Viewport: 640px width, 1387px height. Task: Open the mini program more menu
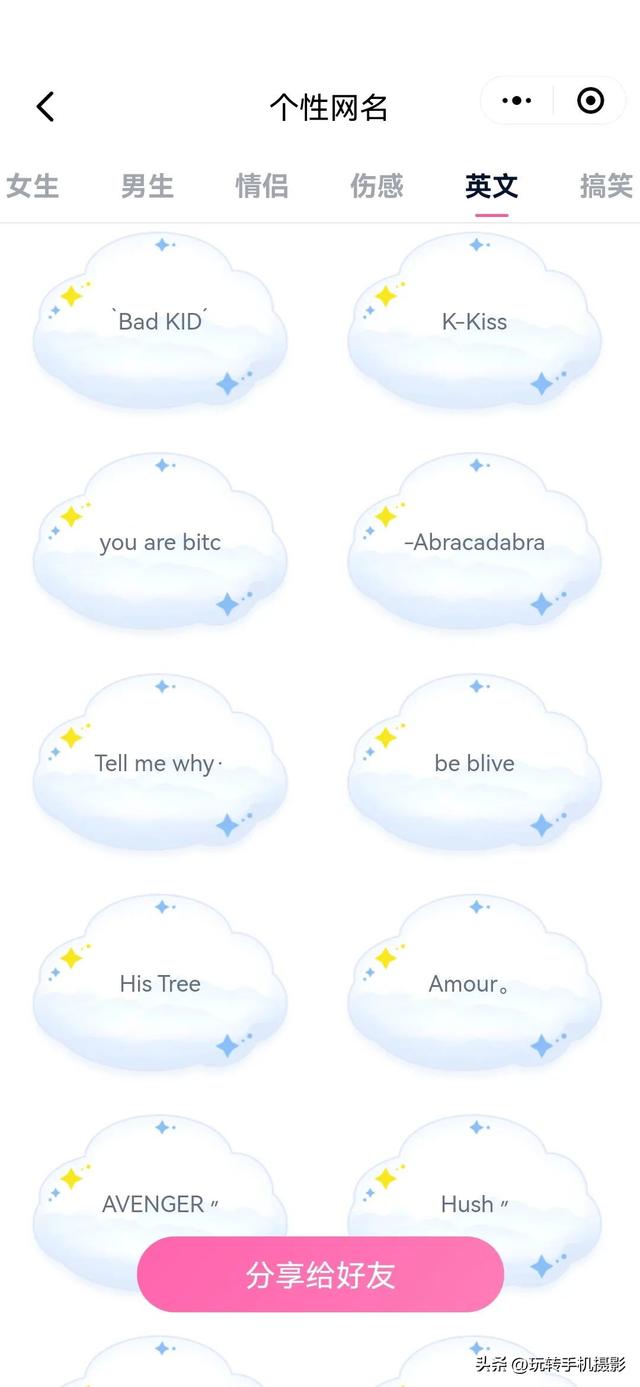[x=517, y=101]
